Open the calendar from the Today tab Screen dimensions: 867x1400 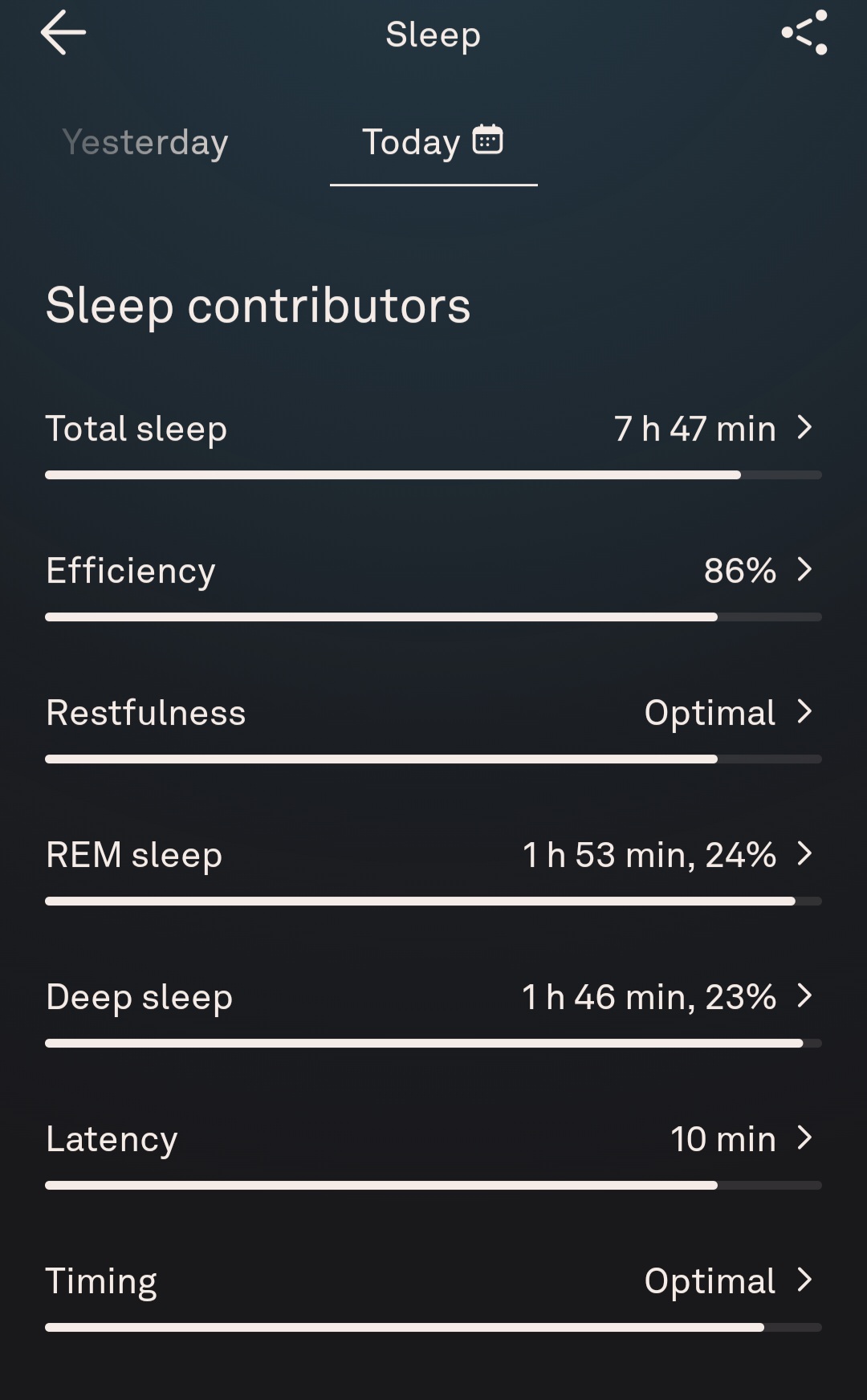(487, 140)
